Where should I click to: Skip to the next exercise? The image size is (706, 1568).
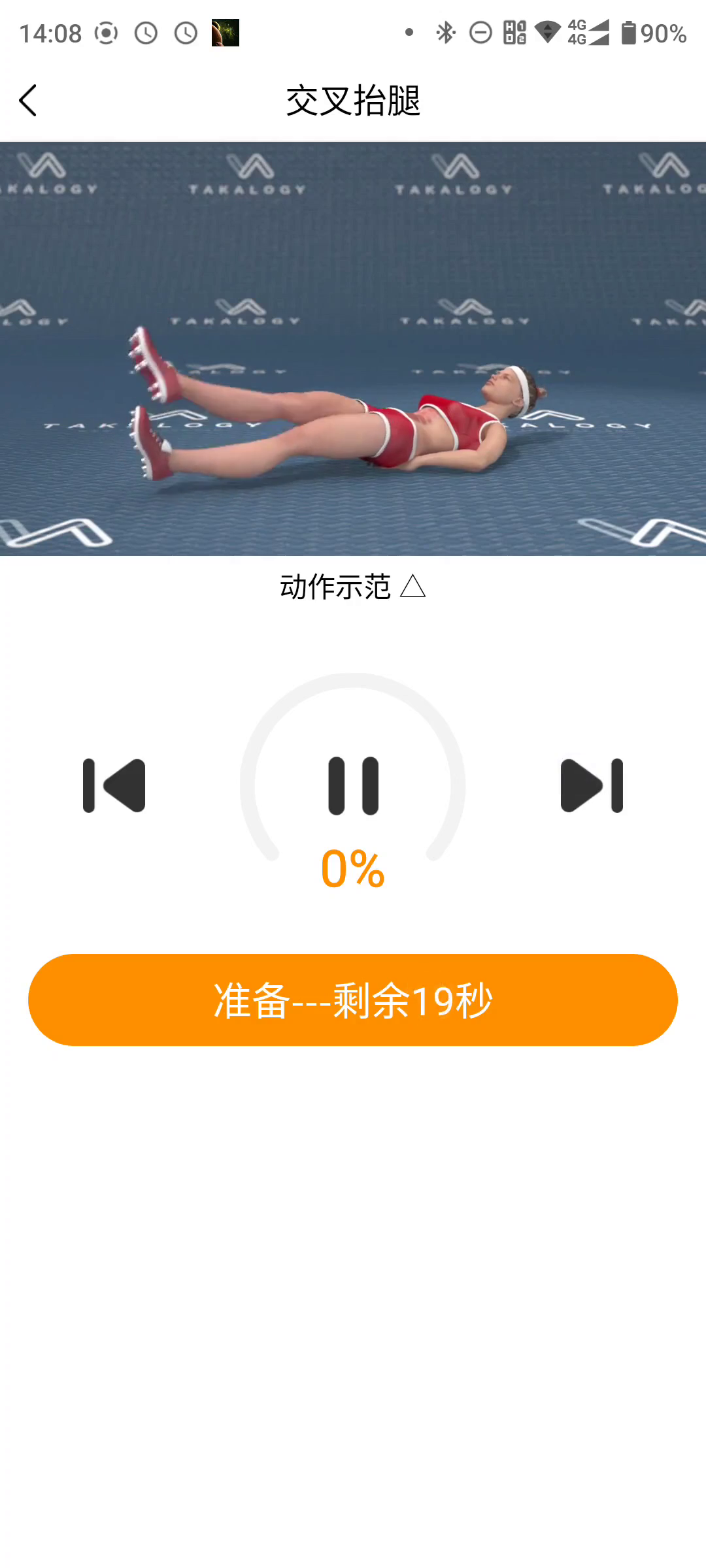tap(592, 785)
